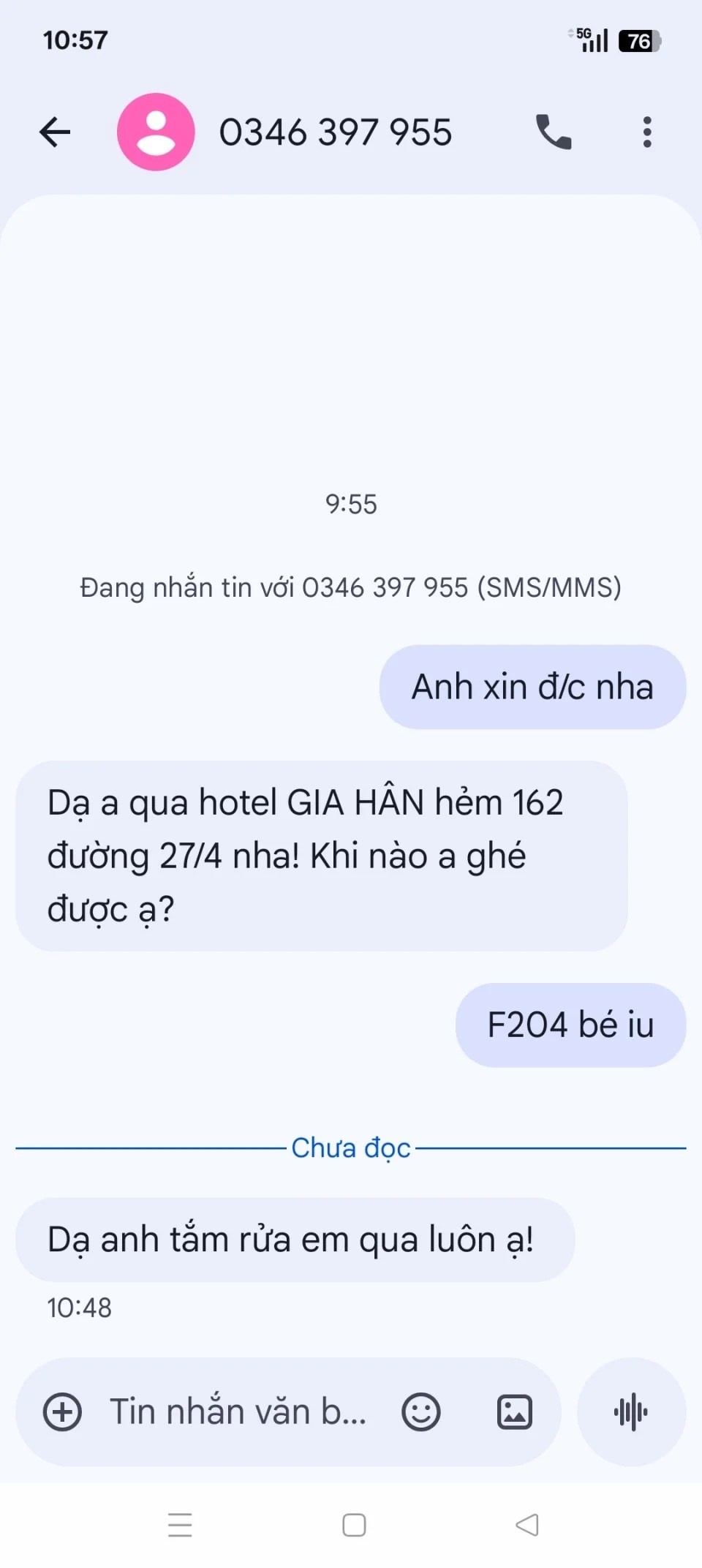Open the gallery image picker

pos(515,1411)
